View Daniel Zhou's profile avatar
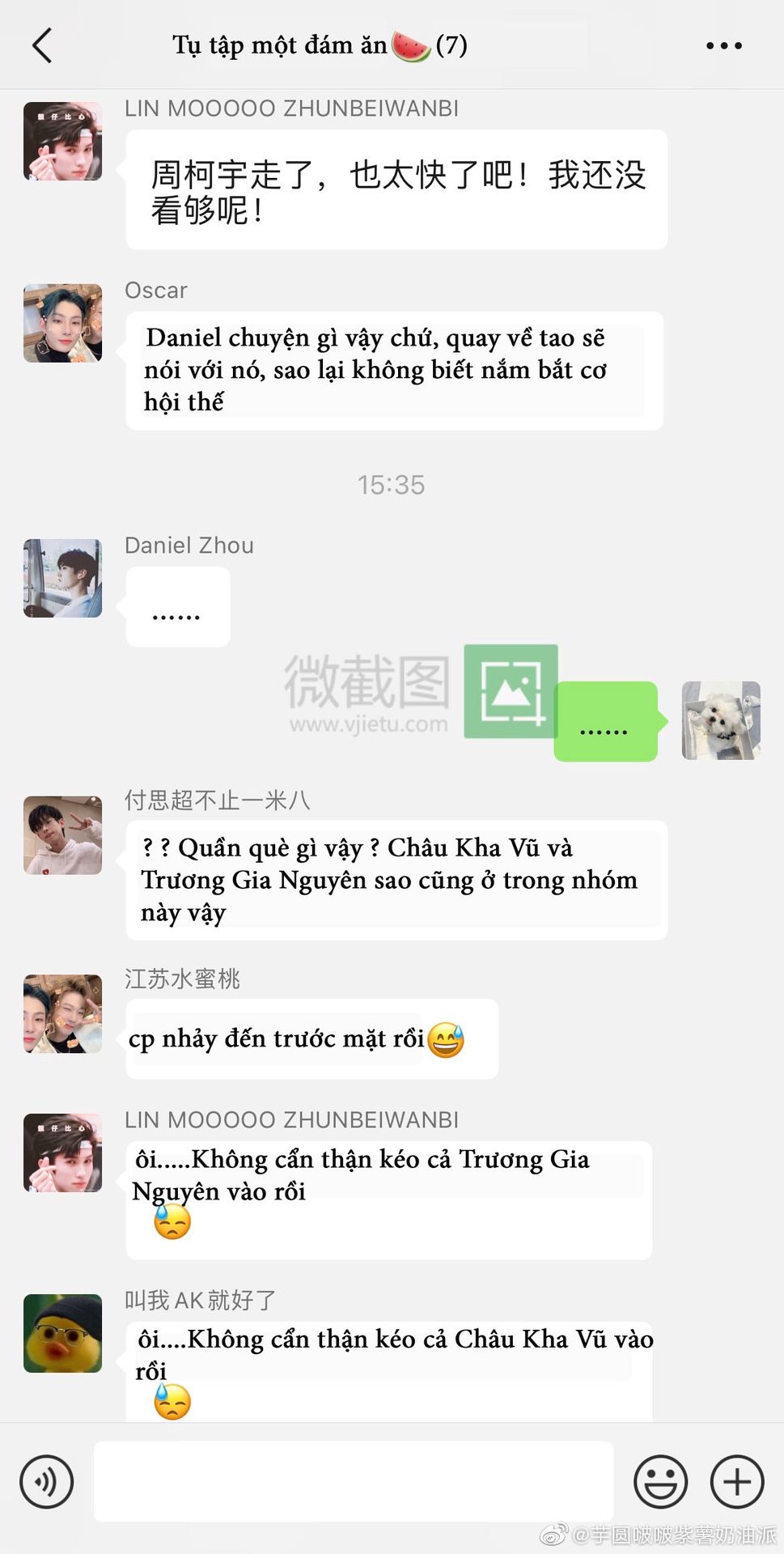Image resolution: width=784 pixels, height=1554 pixels. coord(63,579)
